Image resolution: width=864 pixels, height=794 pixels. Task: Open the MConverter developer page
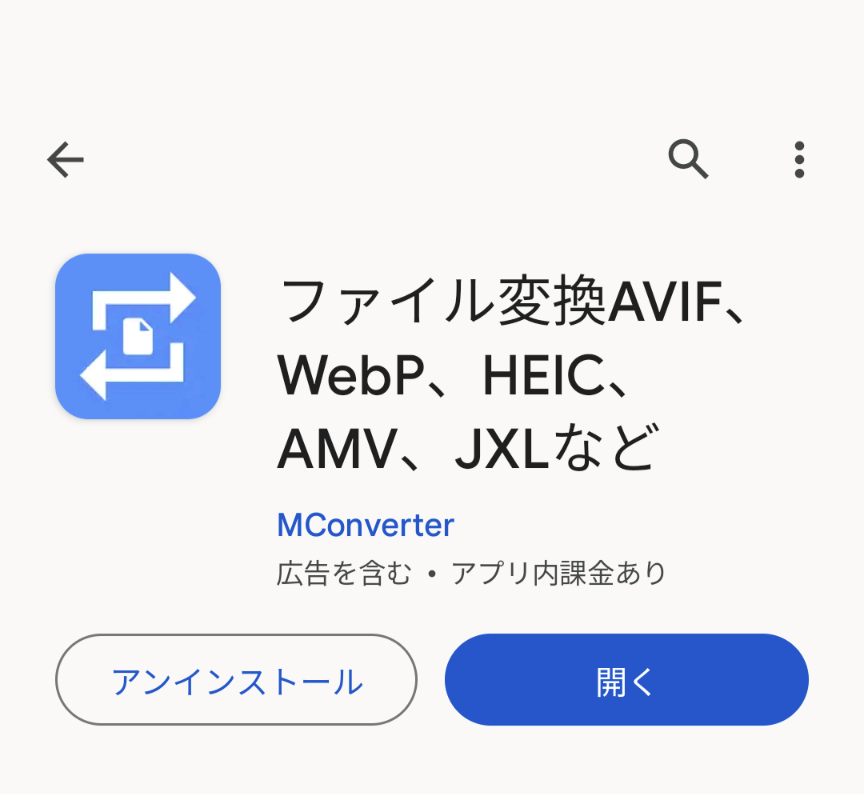pyautogui.click(x=365, y=524)
